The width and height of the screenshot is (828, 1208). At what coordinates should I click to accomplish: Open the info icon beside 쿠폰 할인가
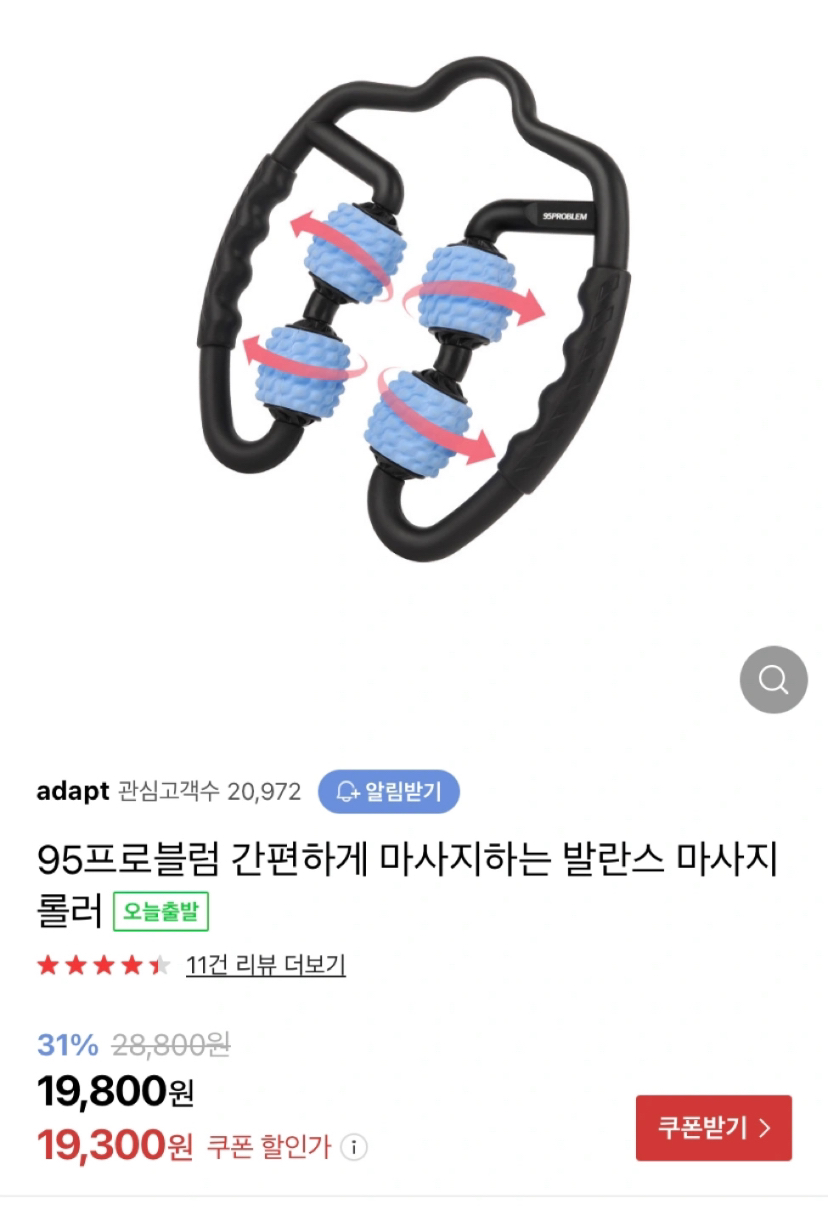coord(354,1147)
